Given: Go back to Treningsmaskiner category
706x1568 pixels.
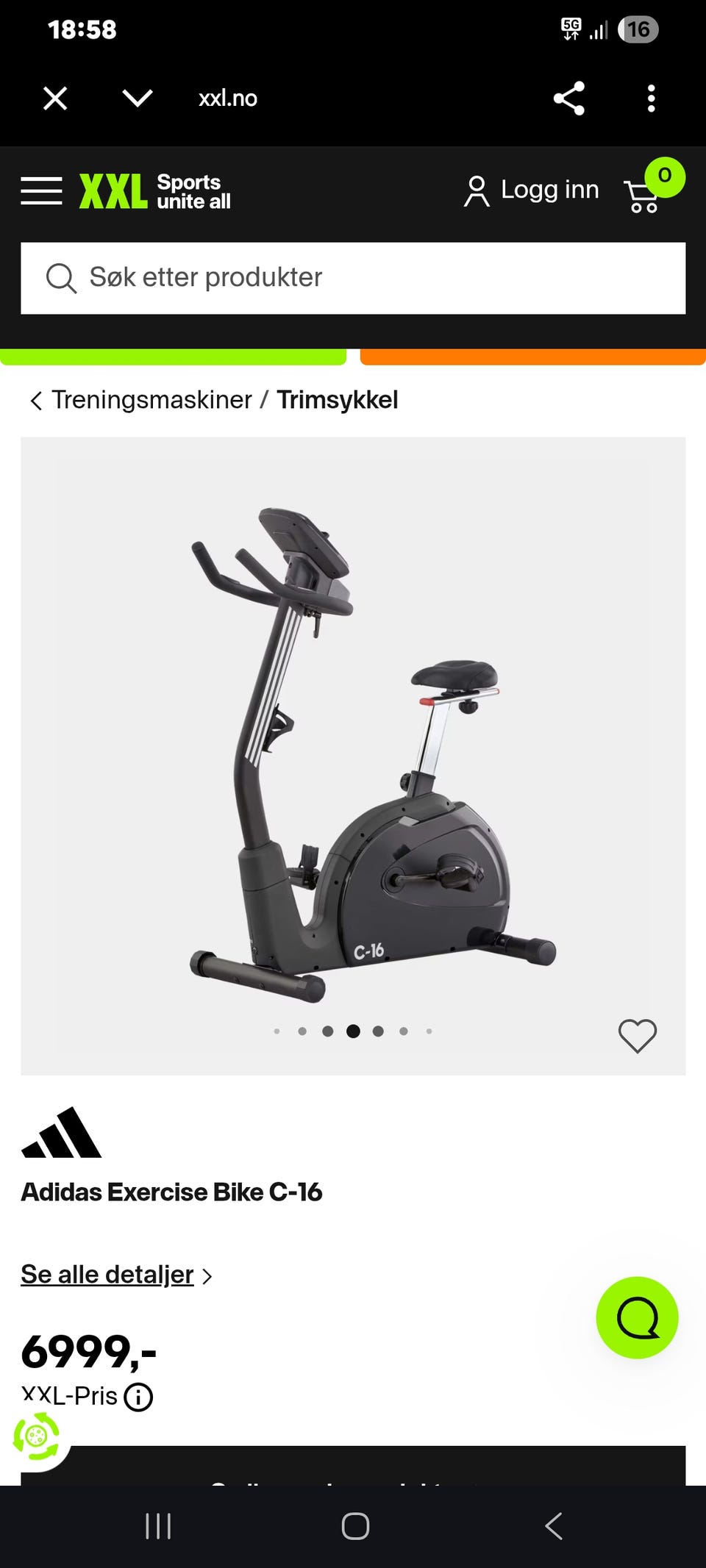Looking at the screenshot, I should tap(151, 400).
